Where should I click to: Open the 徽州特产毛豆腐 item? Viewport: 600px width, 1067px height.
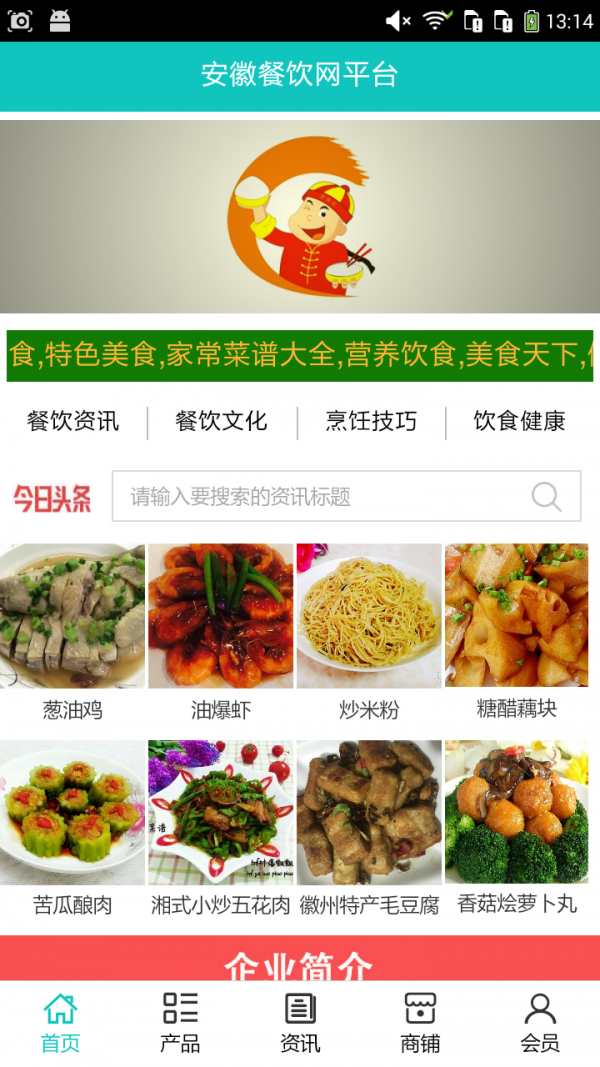coord(369,826)
